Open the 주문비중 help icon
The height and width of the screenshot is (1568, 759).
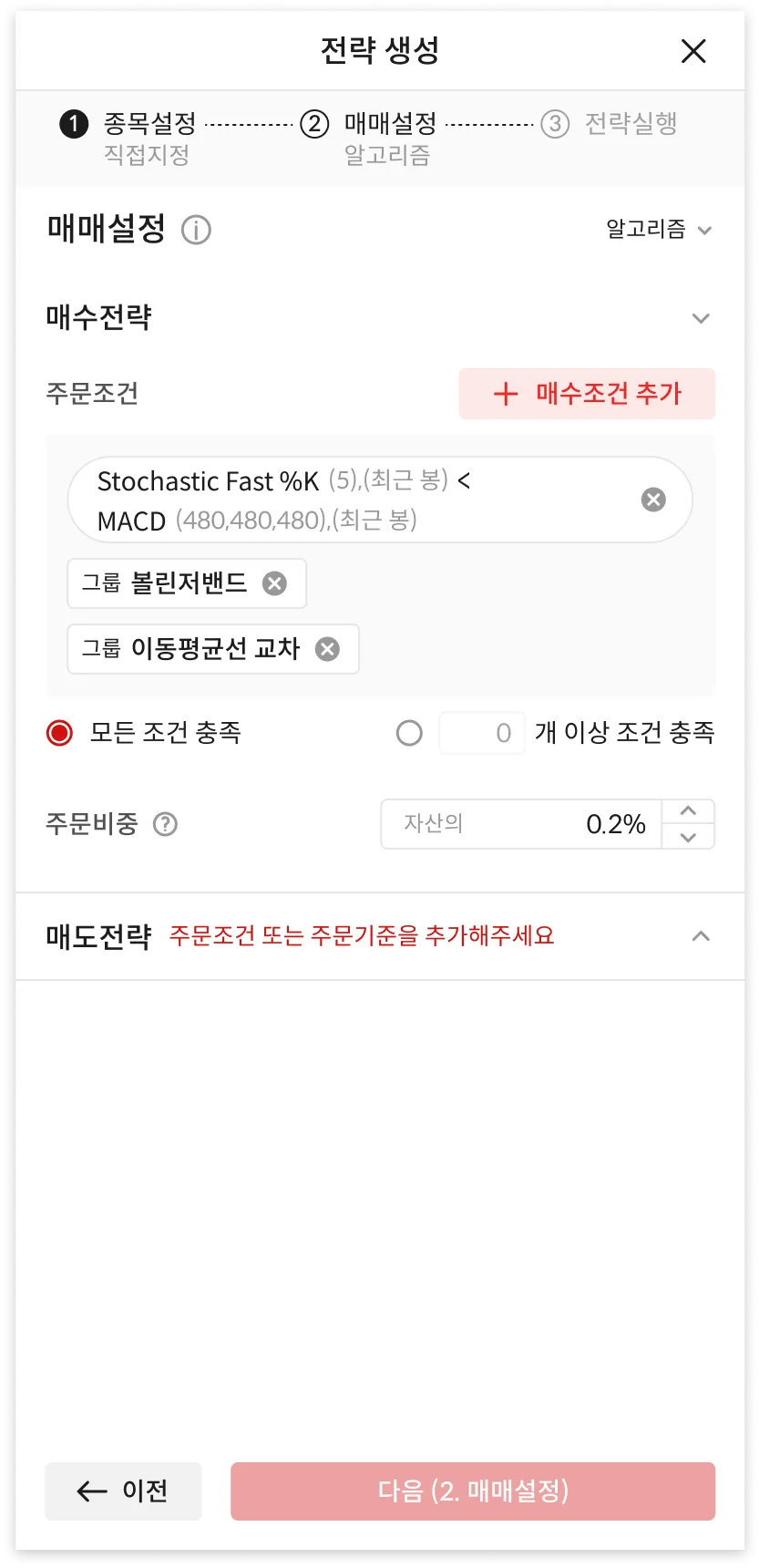click(x=165, y=824)
